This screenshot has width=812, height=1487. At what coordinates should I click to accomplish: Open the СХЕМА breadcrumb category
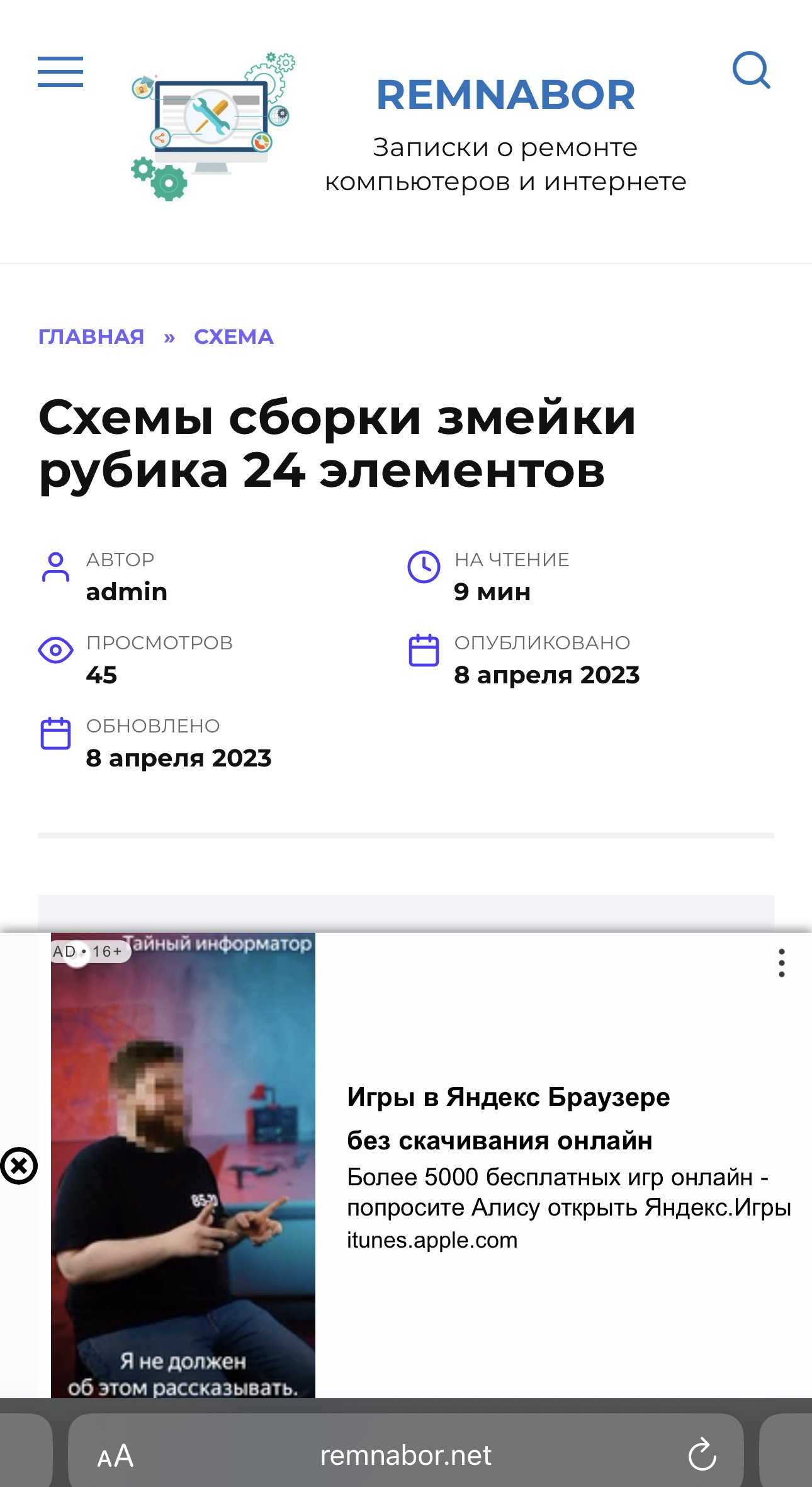coord(234,337)
